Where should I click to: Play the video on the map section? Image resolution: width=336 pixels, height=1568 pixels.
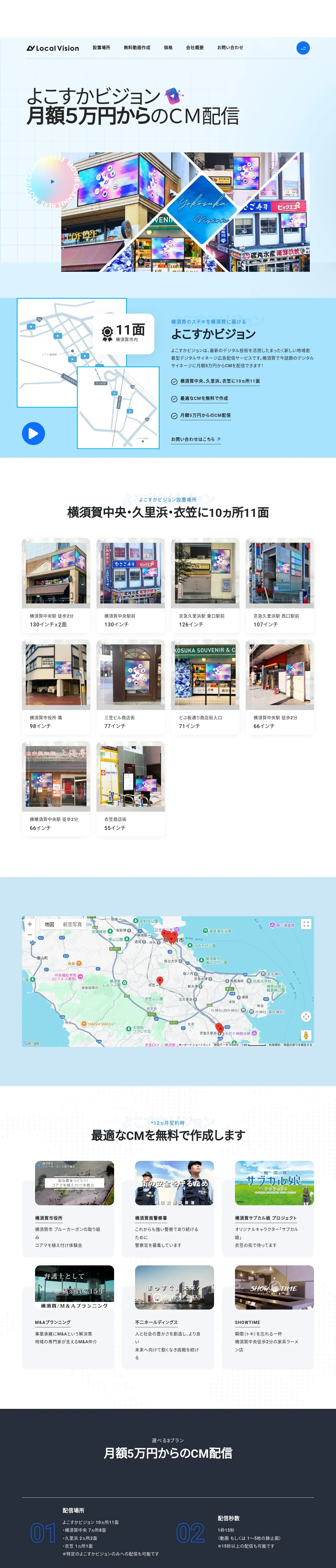click(33, 433)
